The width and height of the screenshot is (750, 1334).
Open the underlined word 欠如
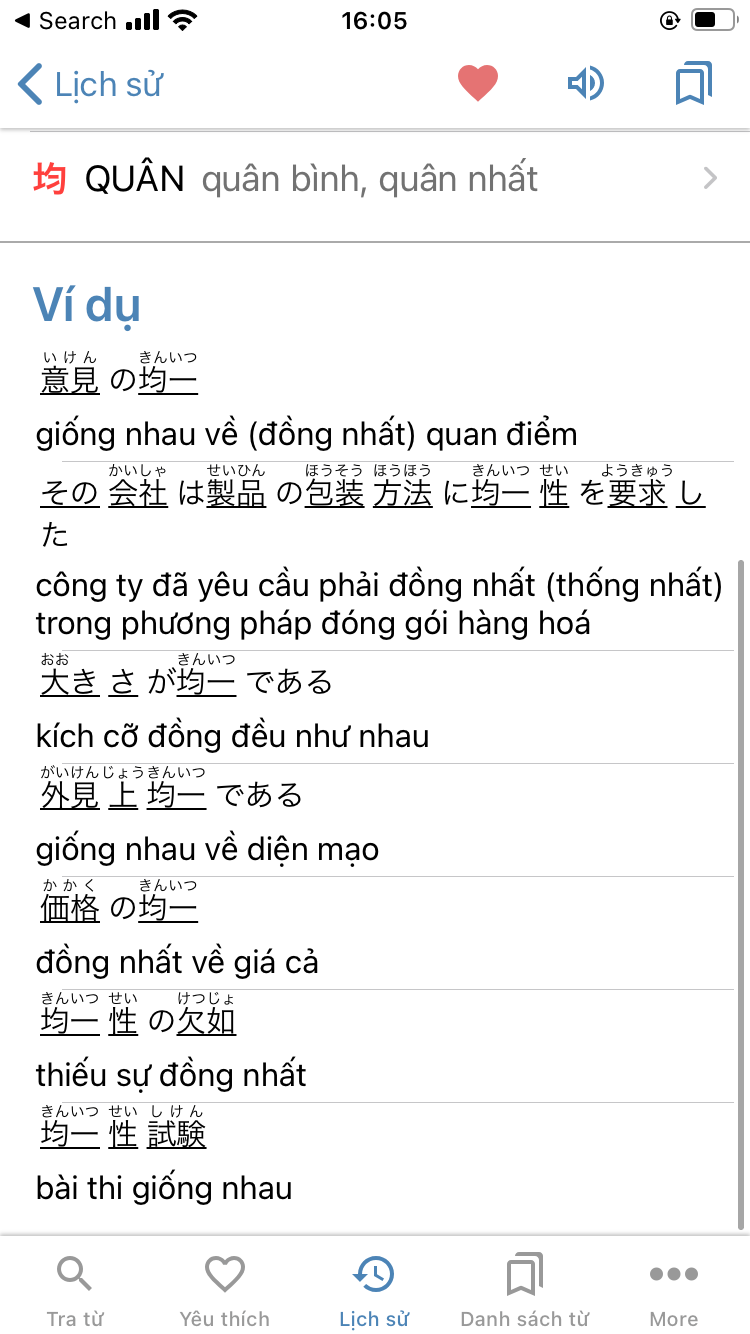tap(206, 1021)
